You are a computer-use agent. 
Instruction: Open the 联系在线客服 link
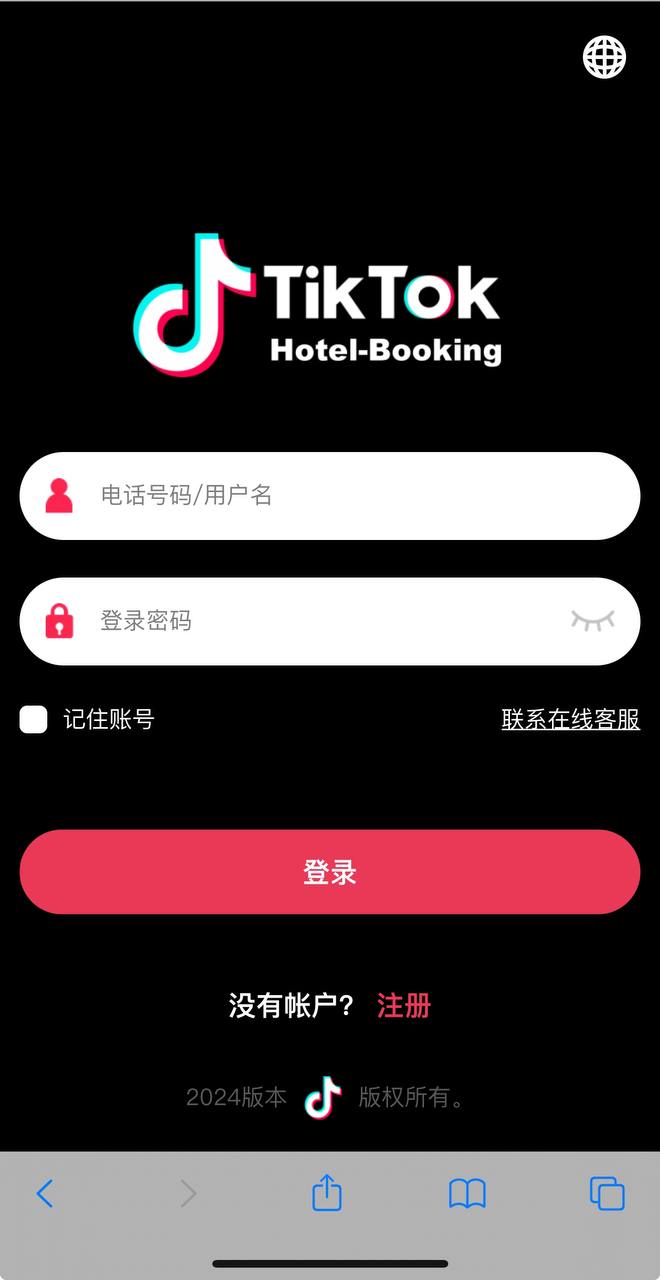(570, 719)
